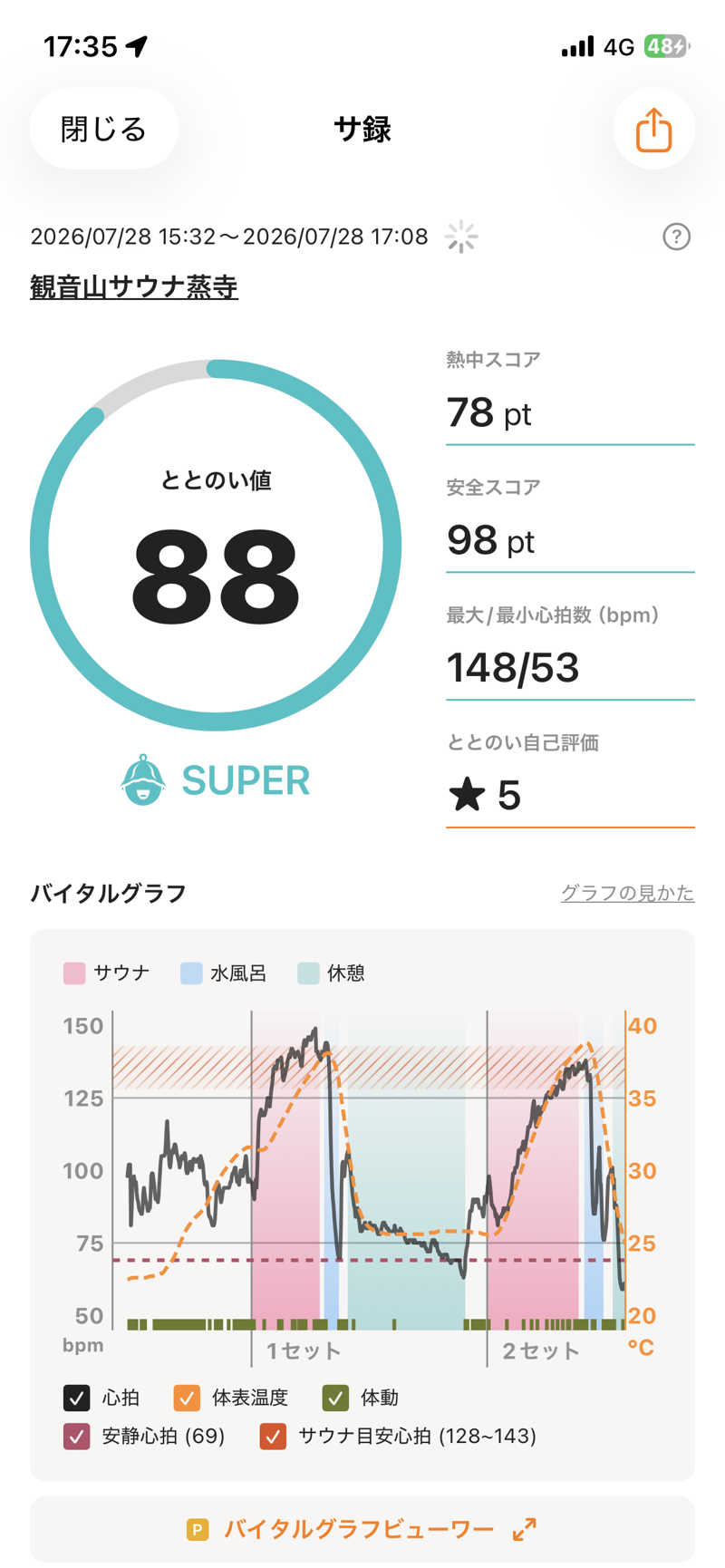Uncheck the 心拍 checkbox
725x1568 pixels.
77,1398
